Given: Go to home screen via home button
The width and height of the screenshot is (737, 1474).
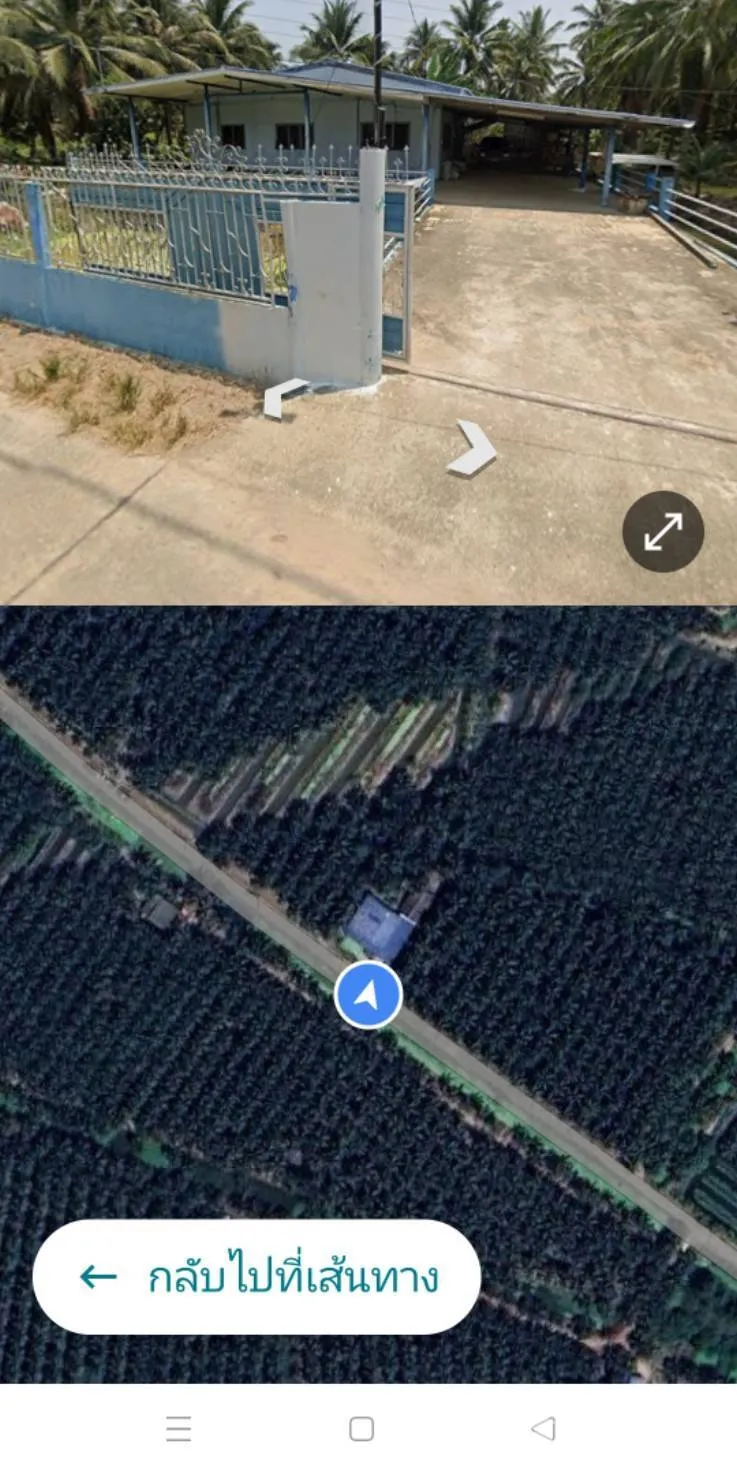Looking at the screenshot, I should (361, 1429).
